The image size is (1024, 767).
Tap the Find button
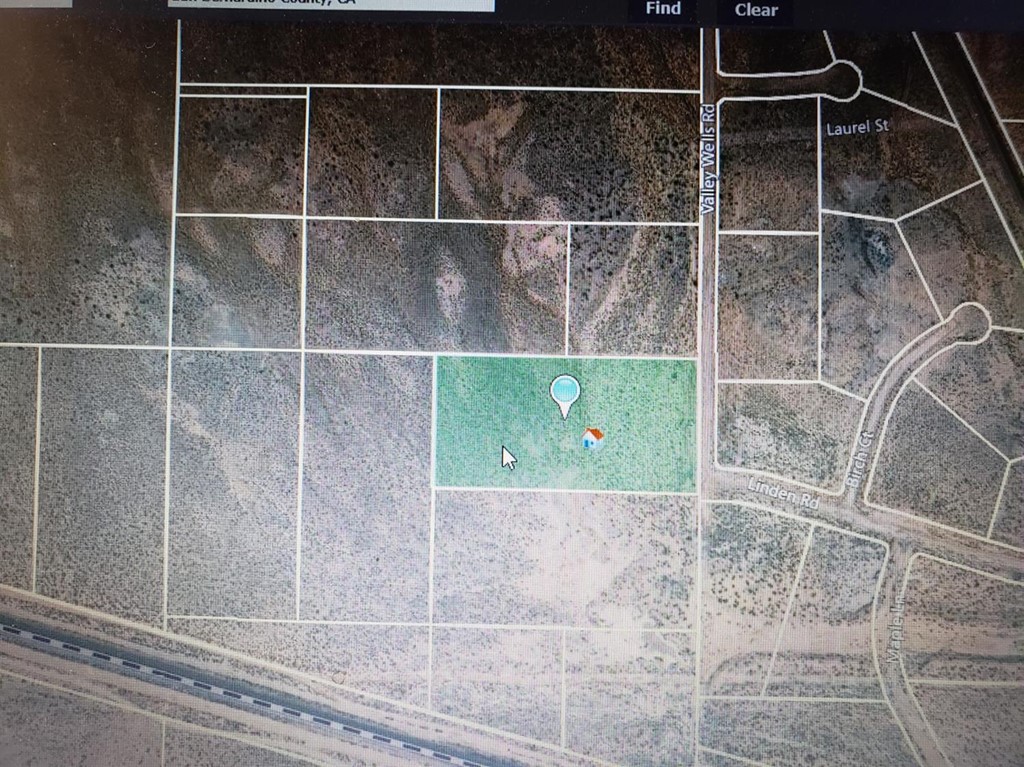(x=663, y=9)
